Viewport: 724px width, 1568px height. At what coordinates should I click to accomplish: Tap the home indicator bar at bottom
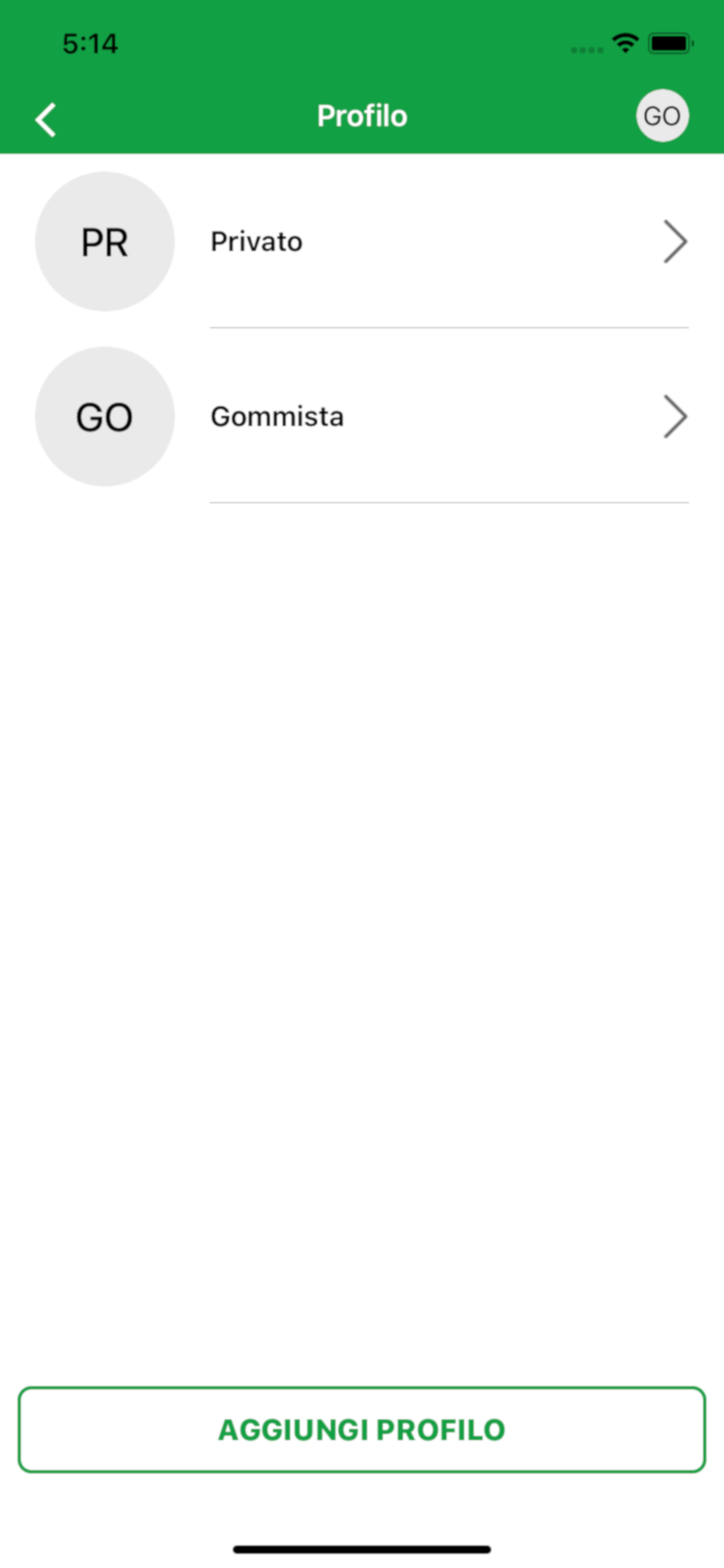pyautogui.click(x=362, y=1548)
